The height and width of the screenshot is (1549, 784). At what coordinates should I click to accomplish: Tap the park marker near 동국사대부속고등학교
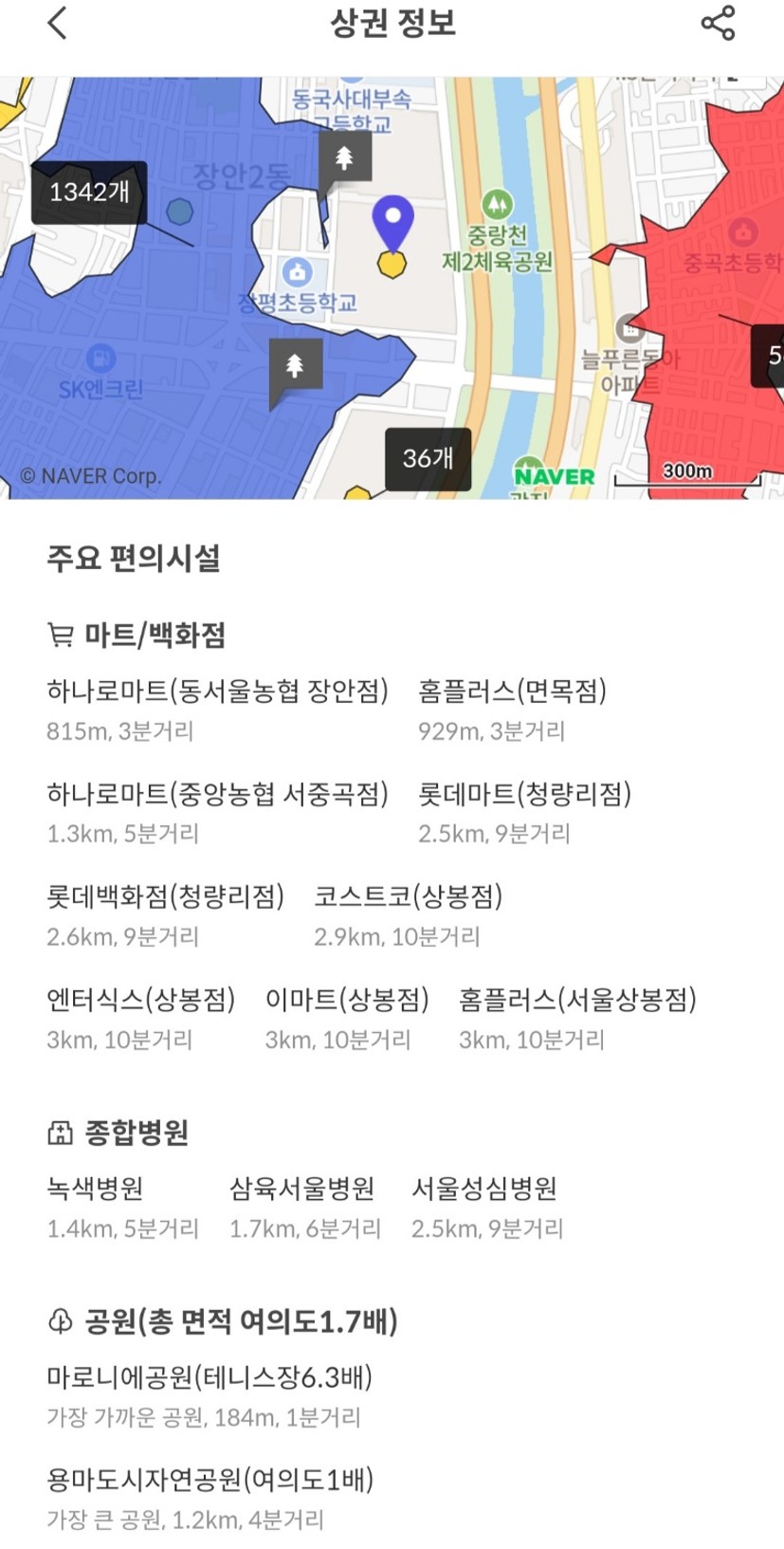tap(344, 157)
